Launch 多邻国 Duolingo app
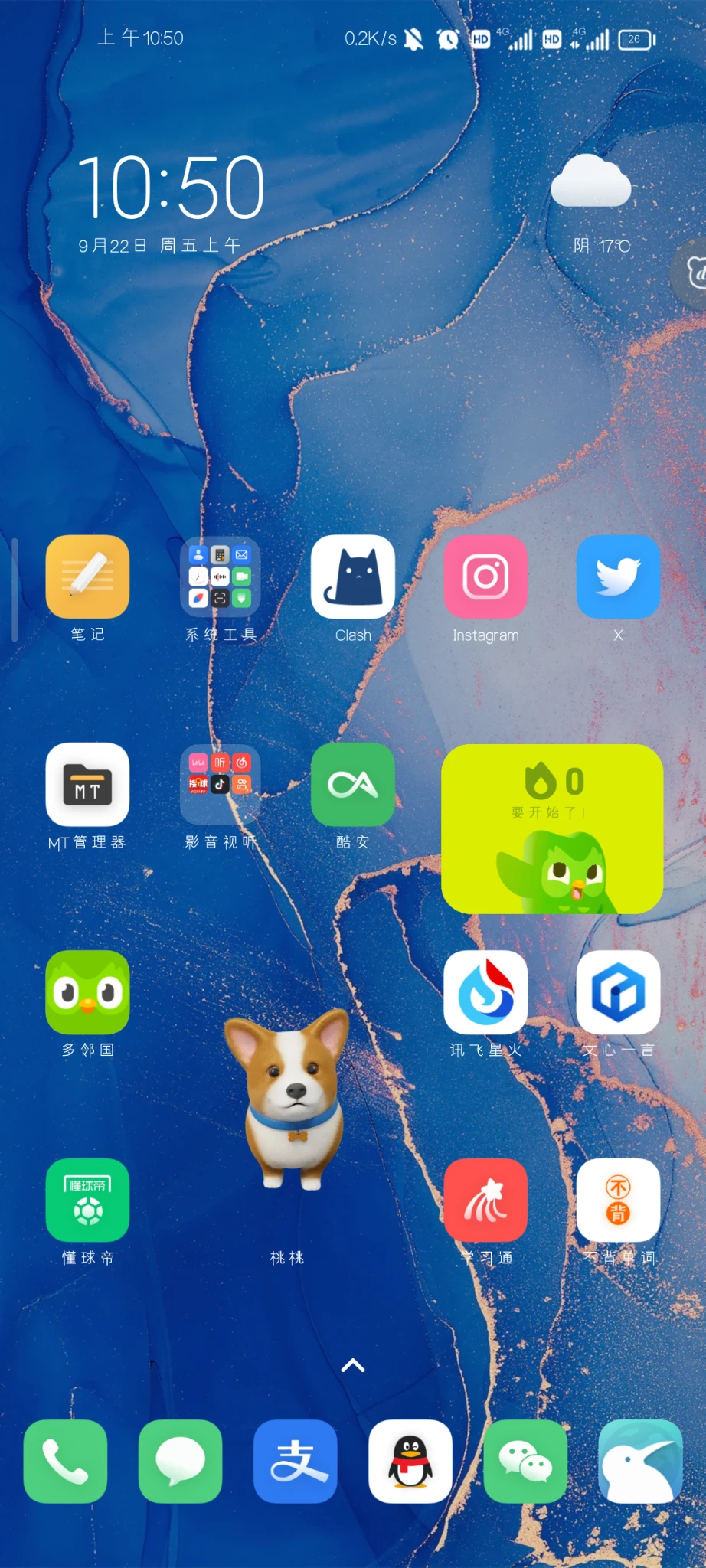706x1568 pixels. pos(87,992)
